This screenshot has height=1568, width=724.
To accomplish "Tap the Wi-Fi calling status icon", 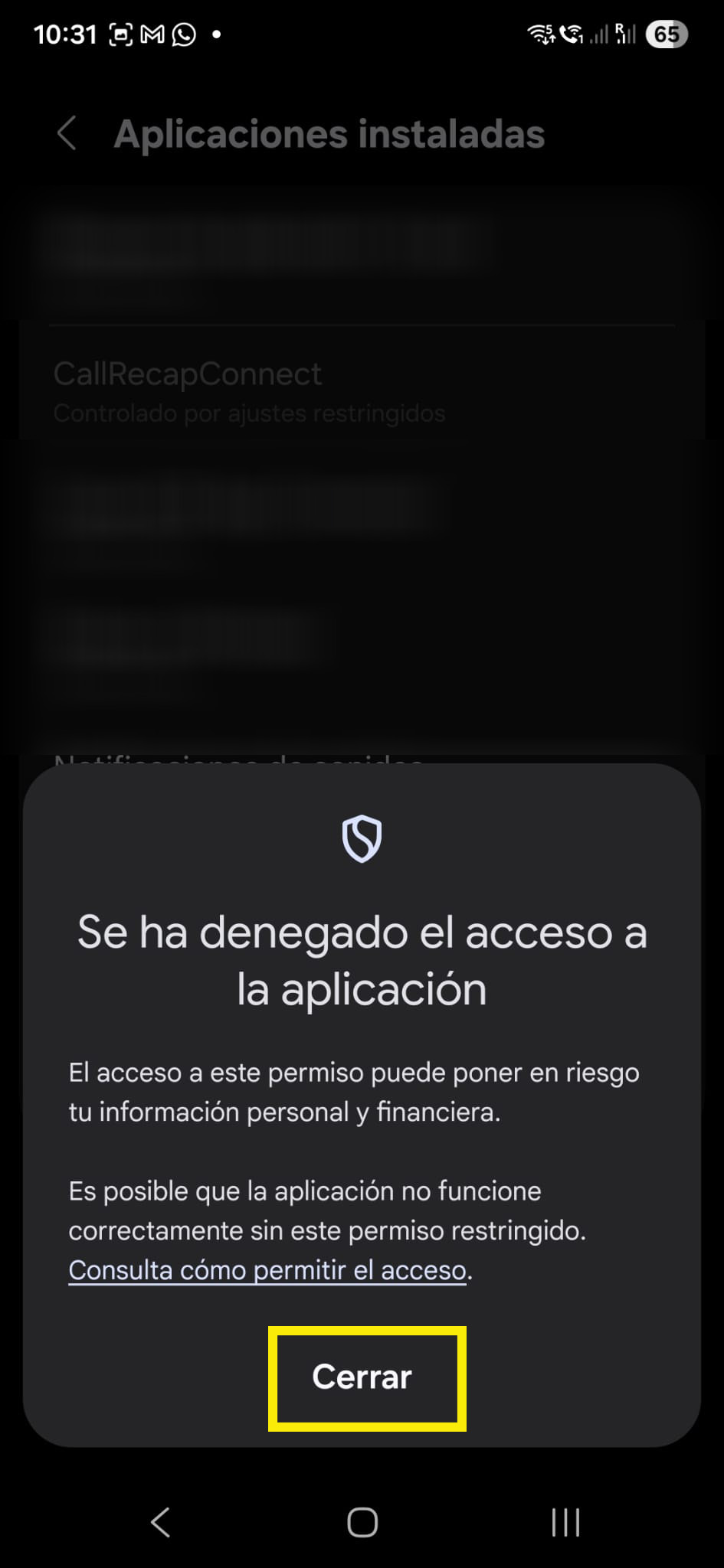I will pos(573,33).
